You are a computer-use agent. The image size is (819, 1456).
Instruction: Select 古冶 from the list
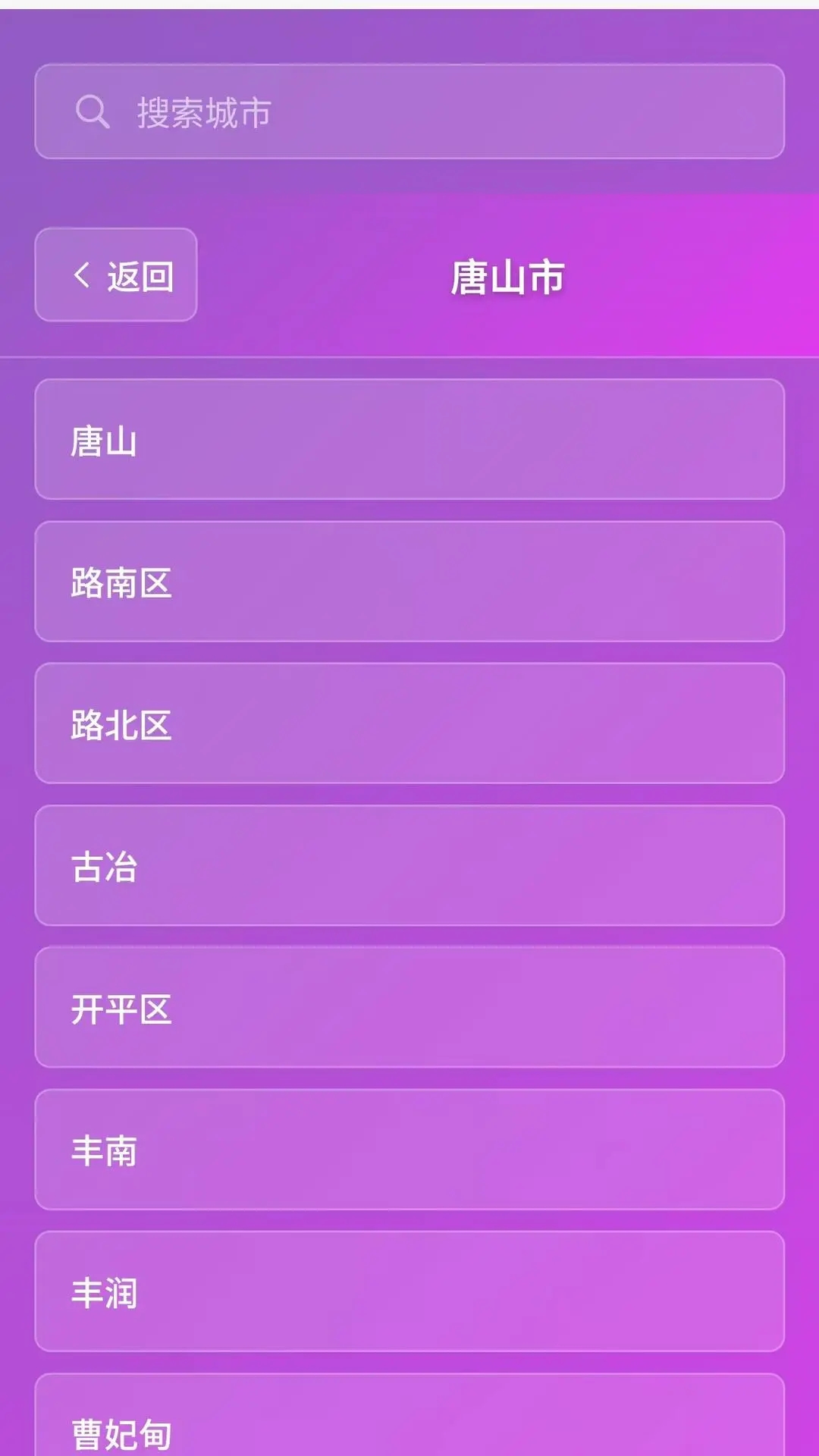click(x=409, y=865)
